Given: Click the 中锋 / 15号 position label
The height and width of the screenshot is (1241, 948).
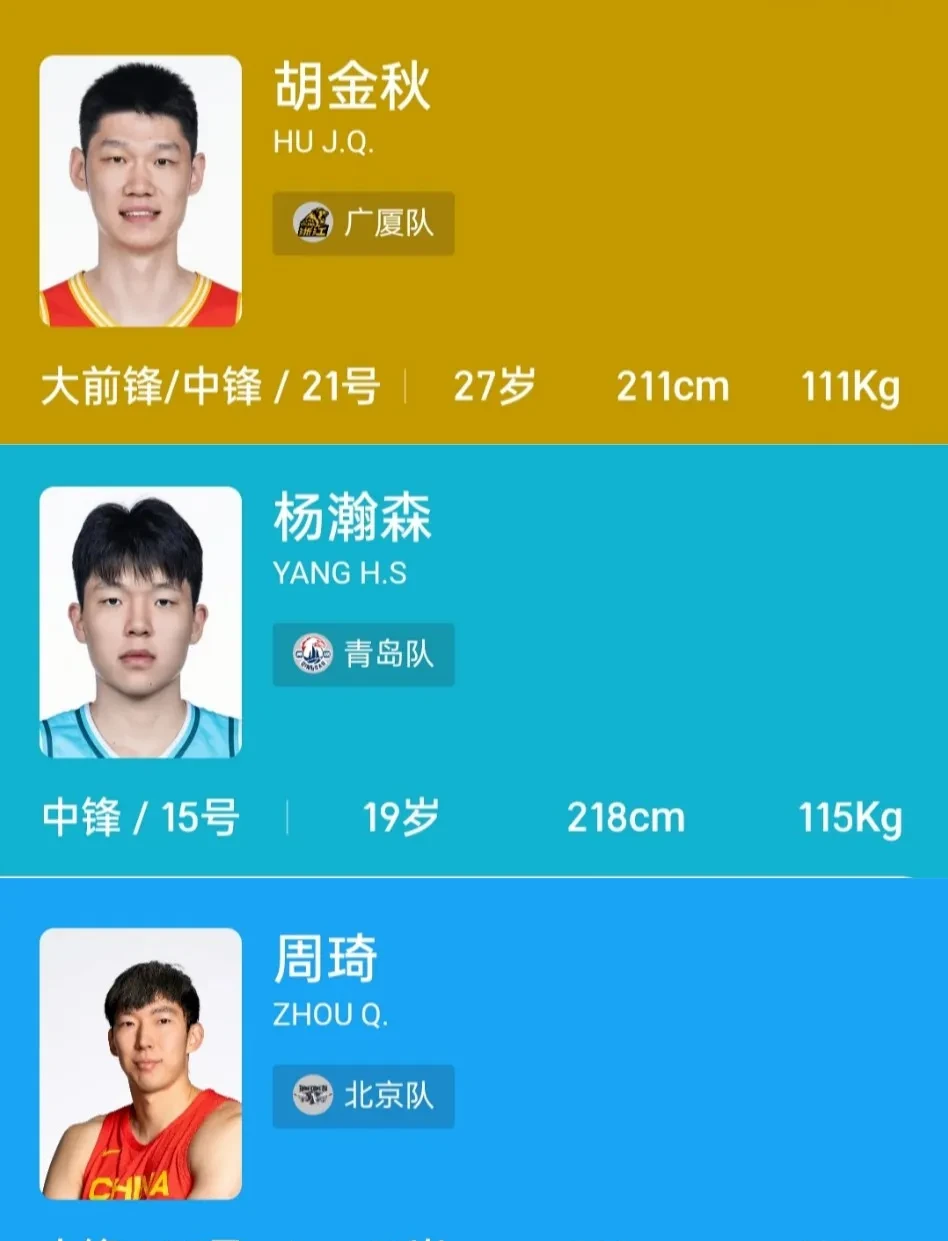Looking at the screenshot, I should point(140,817).
